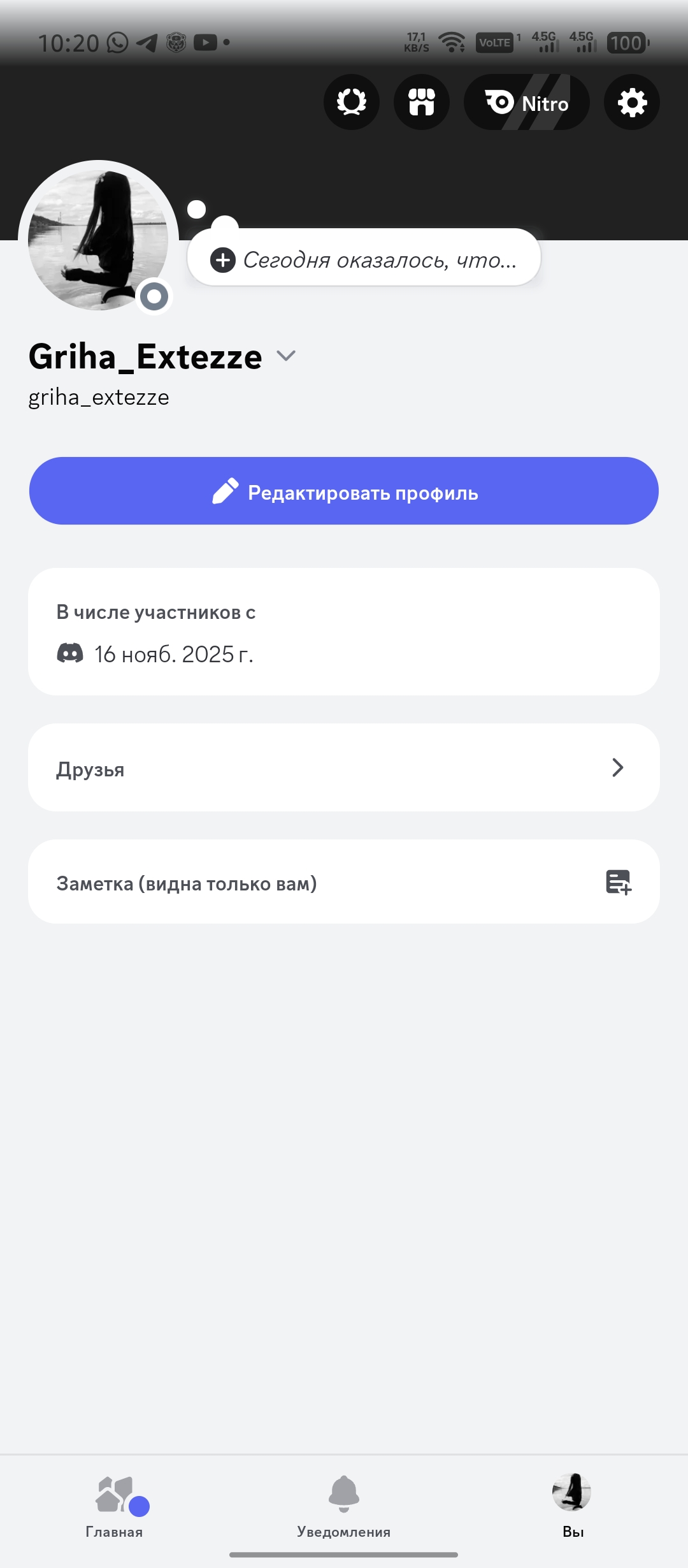Expand the account switcher next to Griha_Extezze
Image resolution: width=688 pixels, height=1568 pixels.
(287, 356)
